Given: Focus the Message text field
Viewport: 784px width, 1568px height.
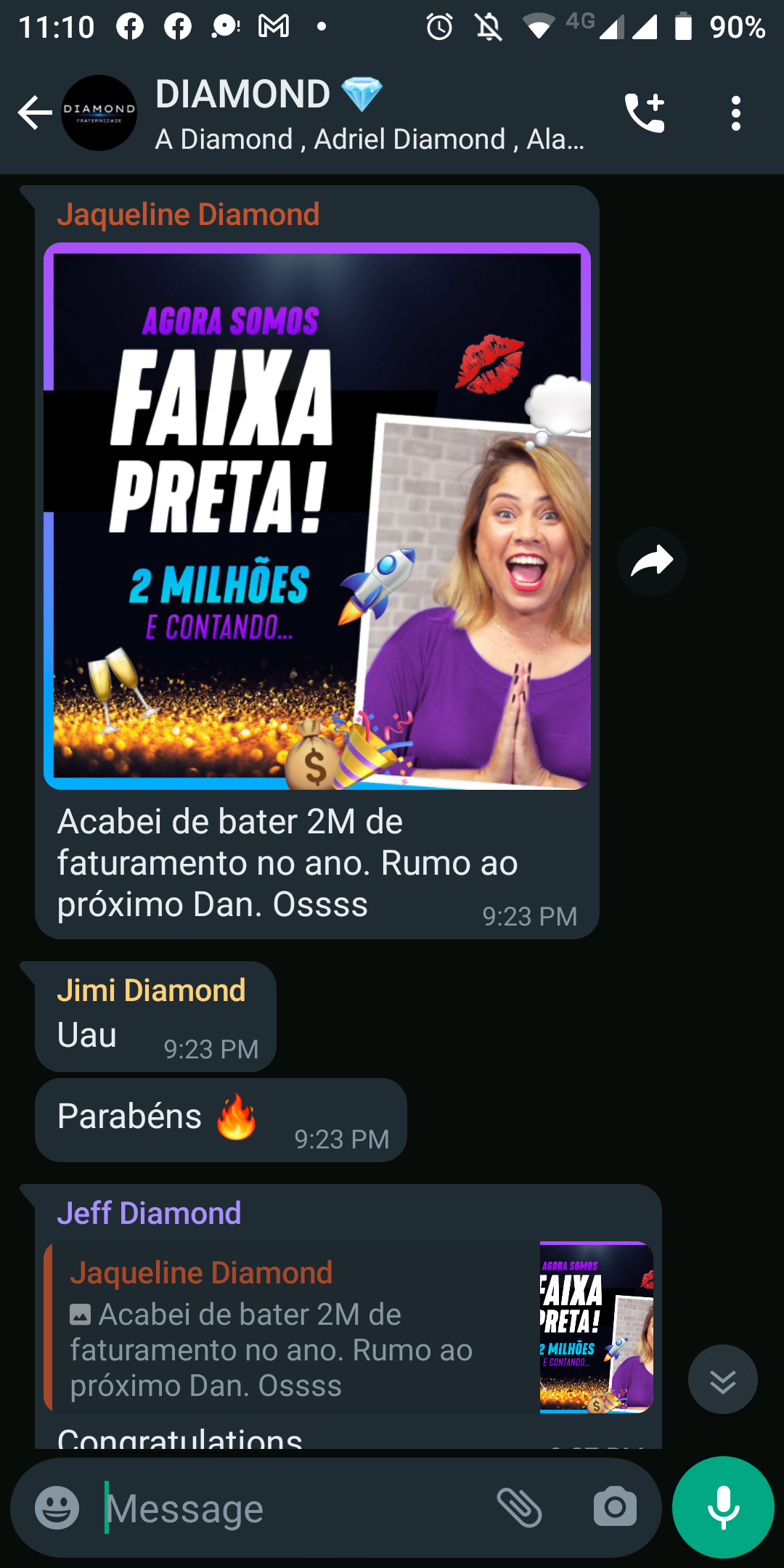Looking at the screenshot, I should 290,1509.
